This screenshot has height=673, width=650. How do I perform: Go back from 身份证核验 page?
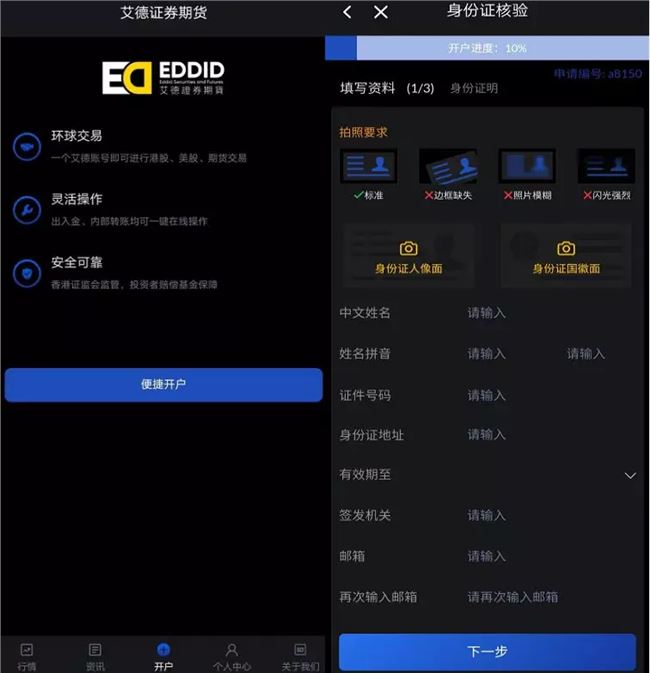click(x=347, y=12)
